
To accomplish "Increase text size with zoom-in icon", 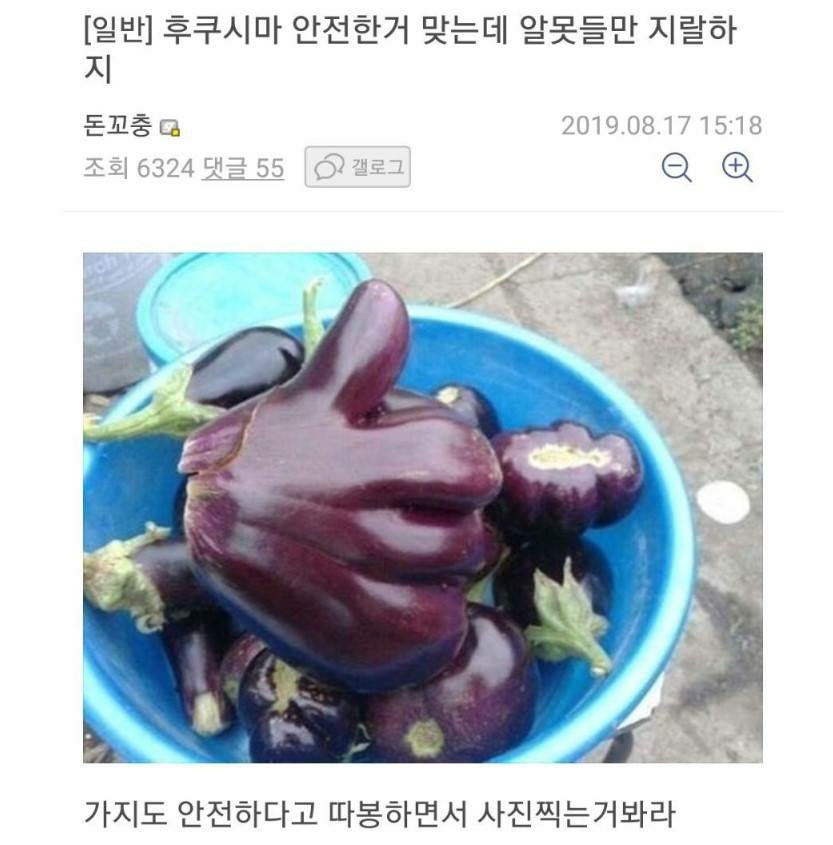I will click(x=737, y=168).
